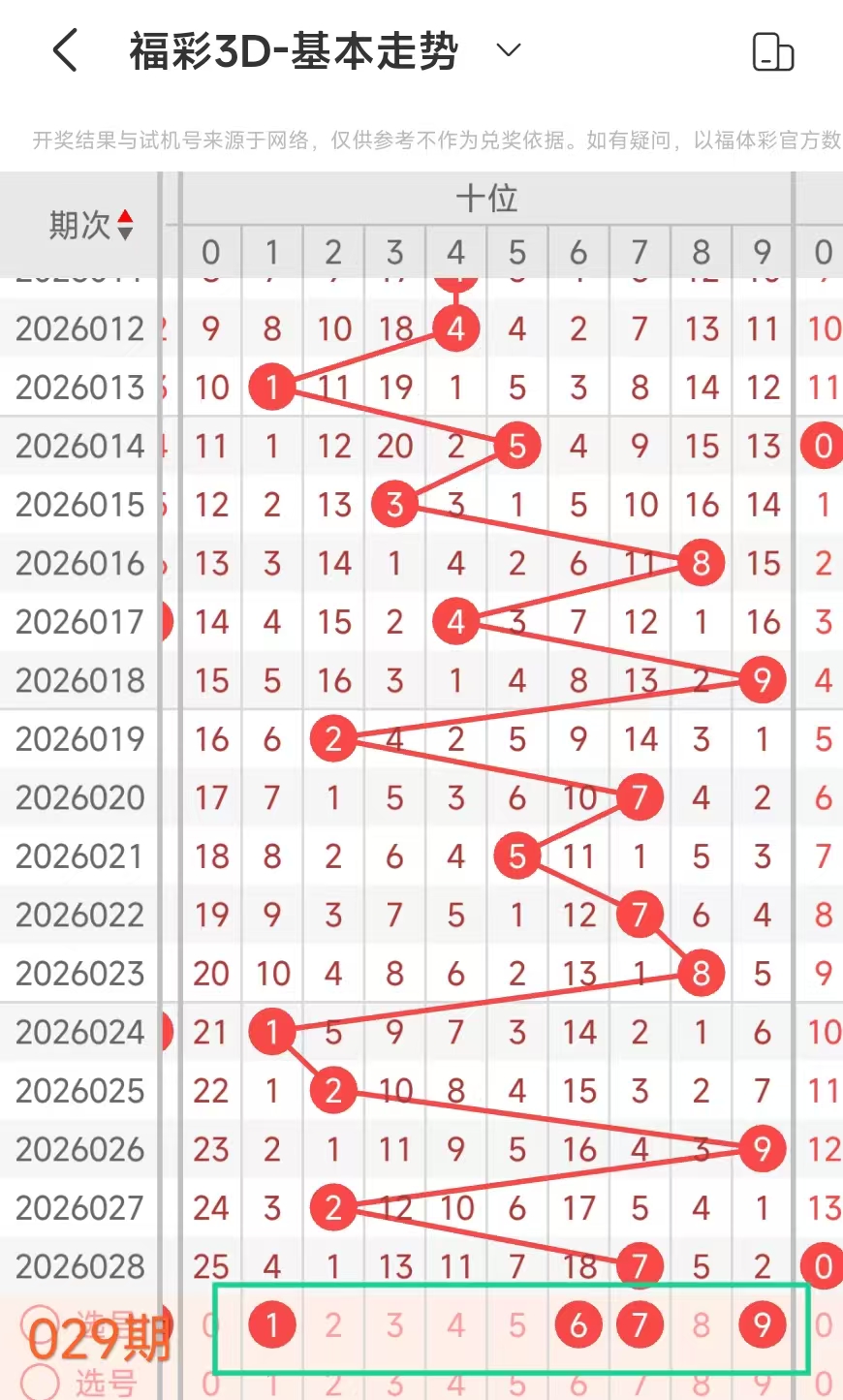
Task: Pick number 8 in the first 选号 row
Action: [702, 1324]
